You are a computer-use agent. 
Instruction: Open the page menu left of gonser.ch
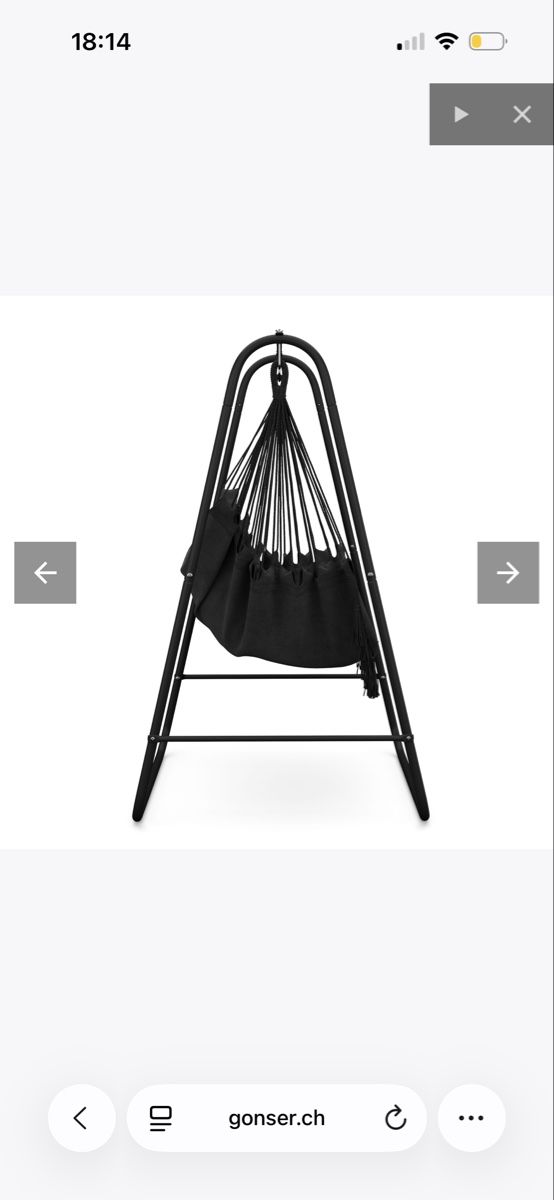coord(161,1118)
